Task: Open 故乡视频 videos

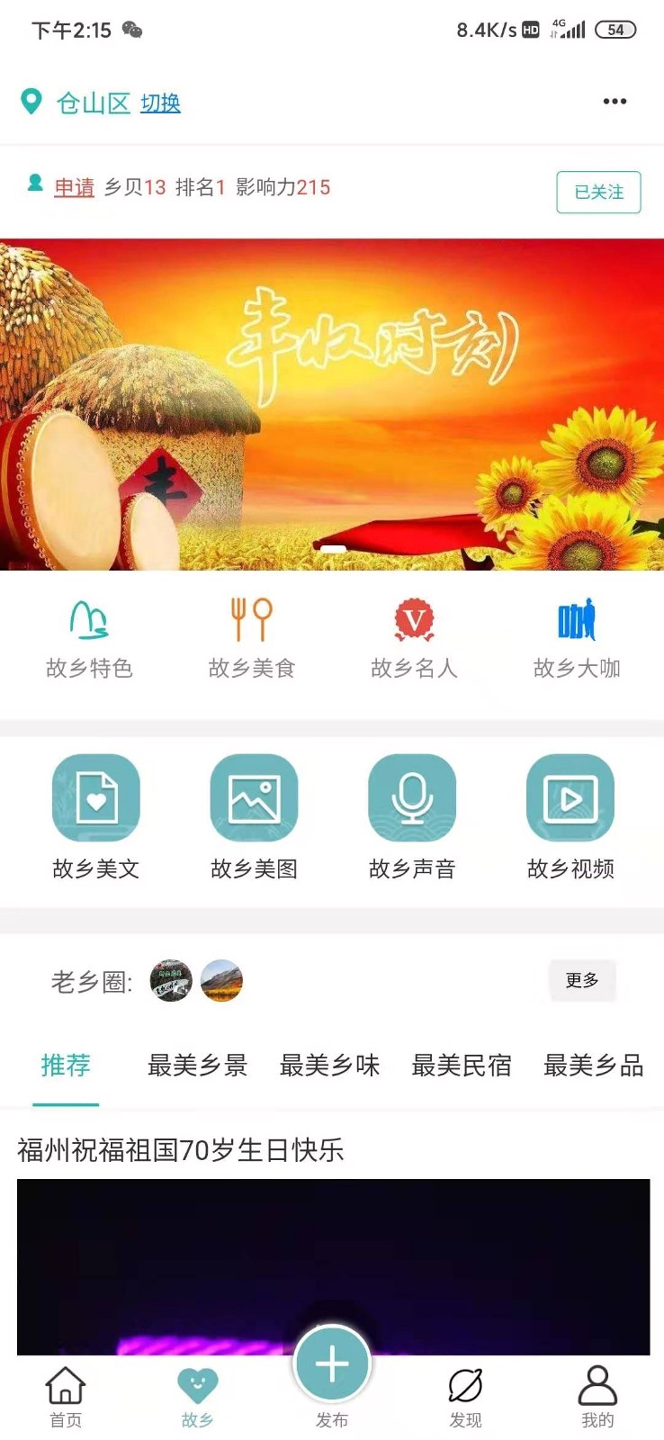Action: point(570,817)
